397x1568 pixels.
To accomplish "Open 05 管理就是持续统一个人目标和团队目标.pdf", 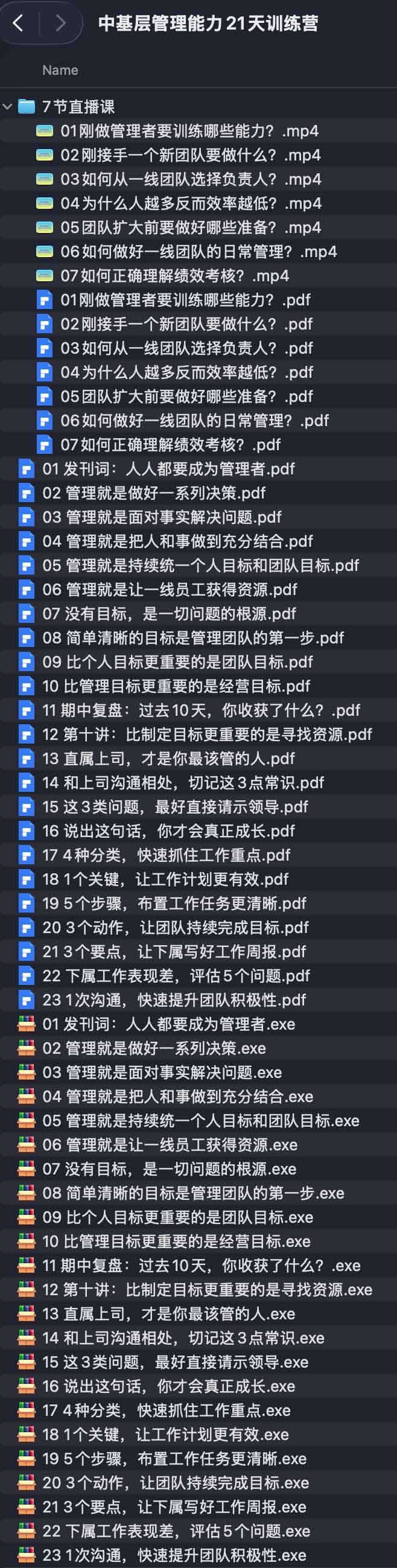I will [x=200, y=566].
